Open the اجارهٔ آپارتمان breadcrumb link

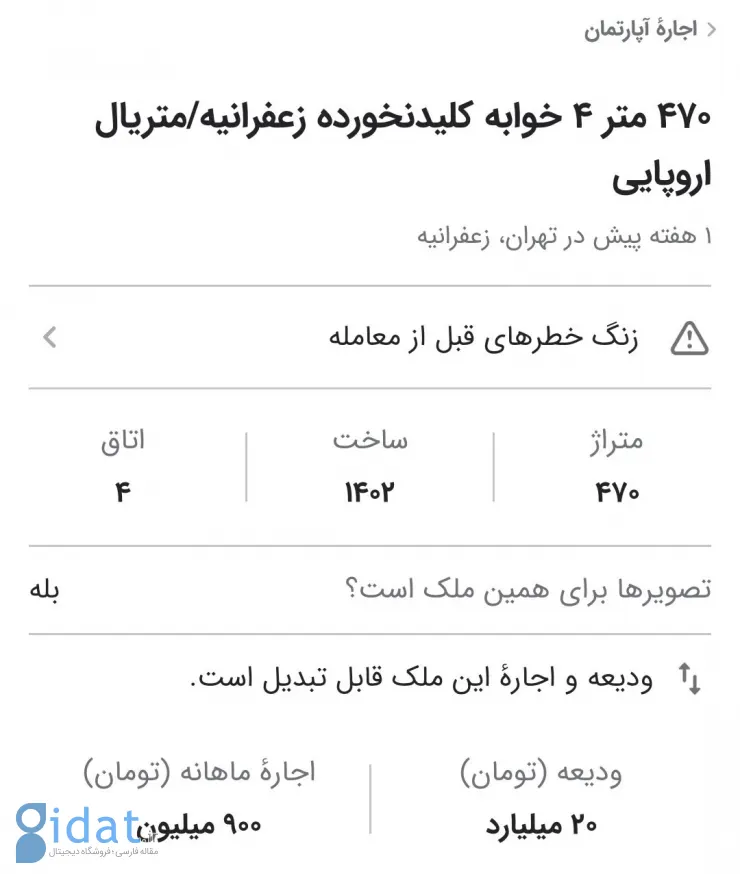(x=641, y=29)
